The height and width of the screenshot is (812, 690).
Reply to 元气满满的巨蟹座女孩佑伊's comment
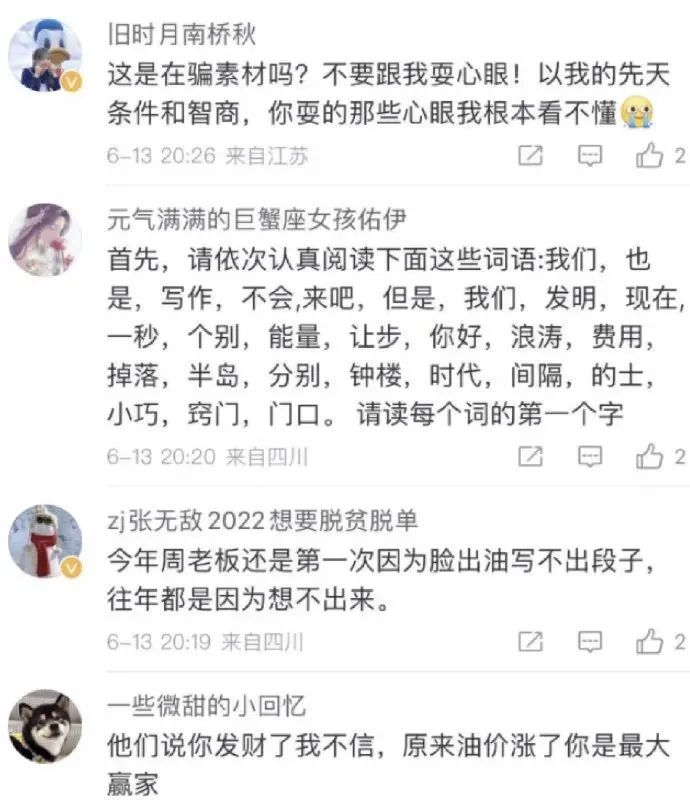coord(591,457)
